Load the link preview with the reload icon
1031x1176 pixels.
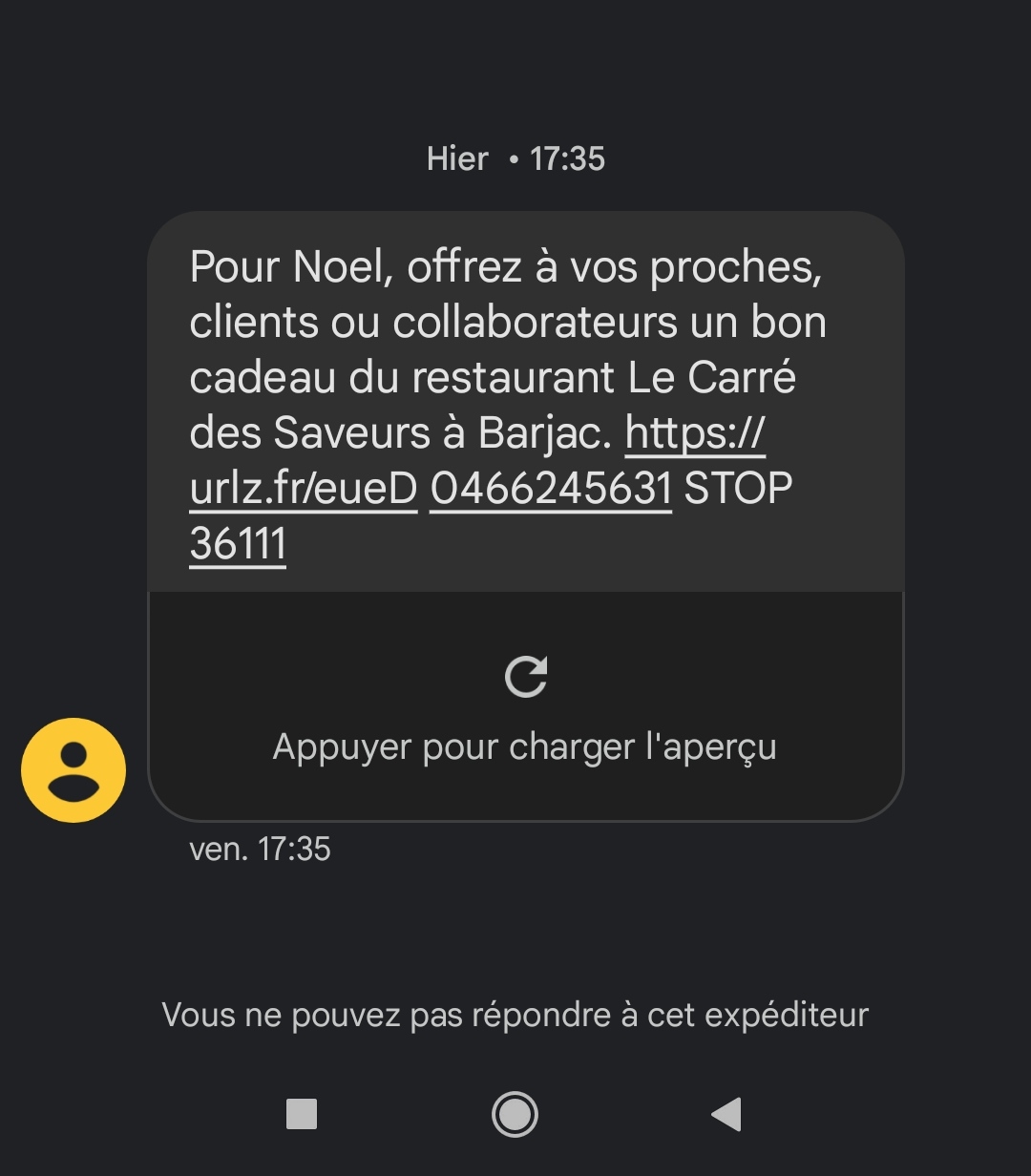526,677
